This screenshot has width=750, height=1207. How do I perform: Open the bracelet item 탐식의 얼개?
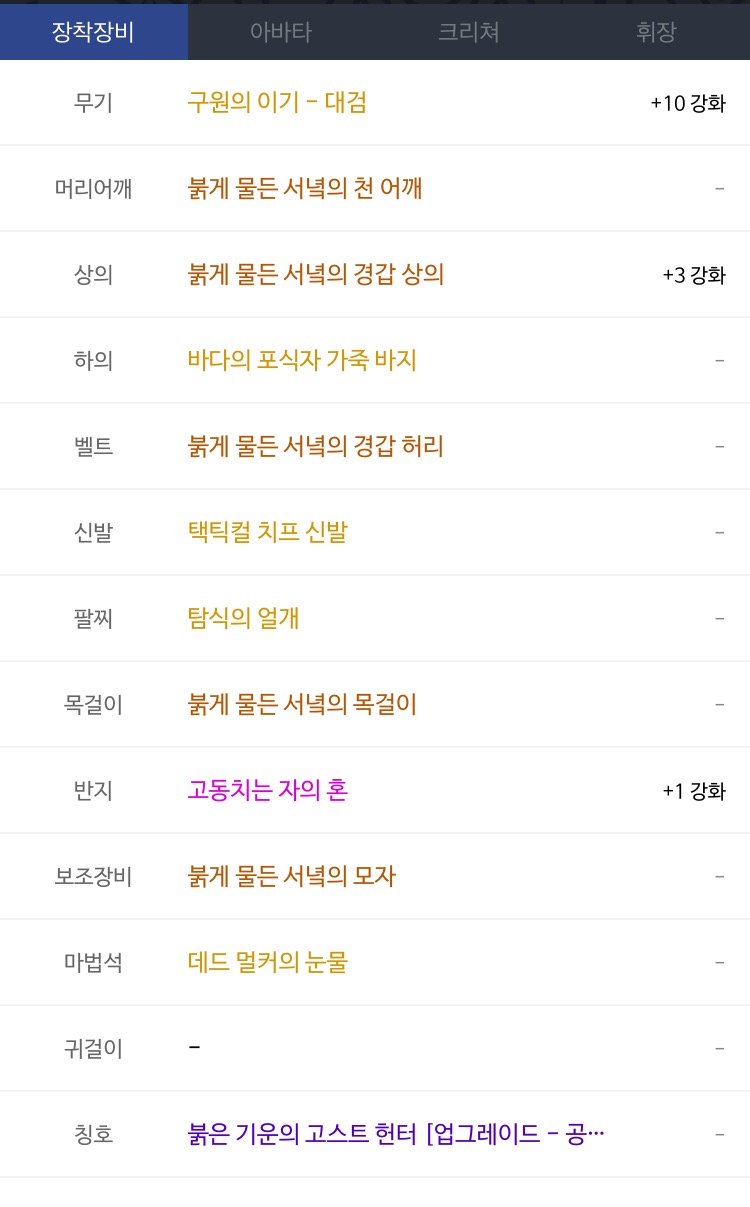pyautogui.click(x=243, y=618)
